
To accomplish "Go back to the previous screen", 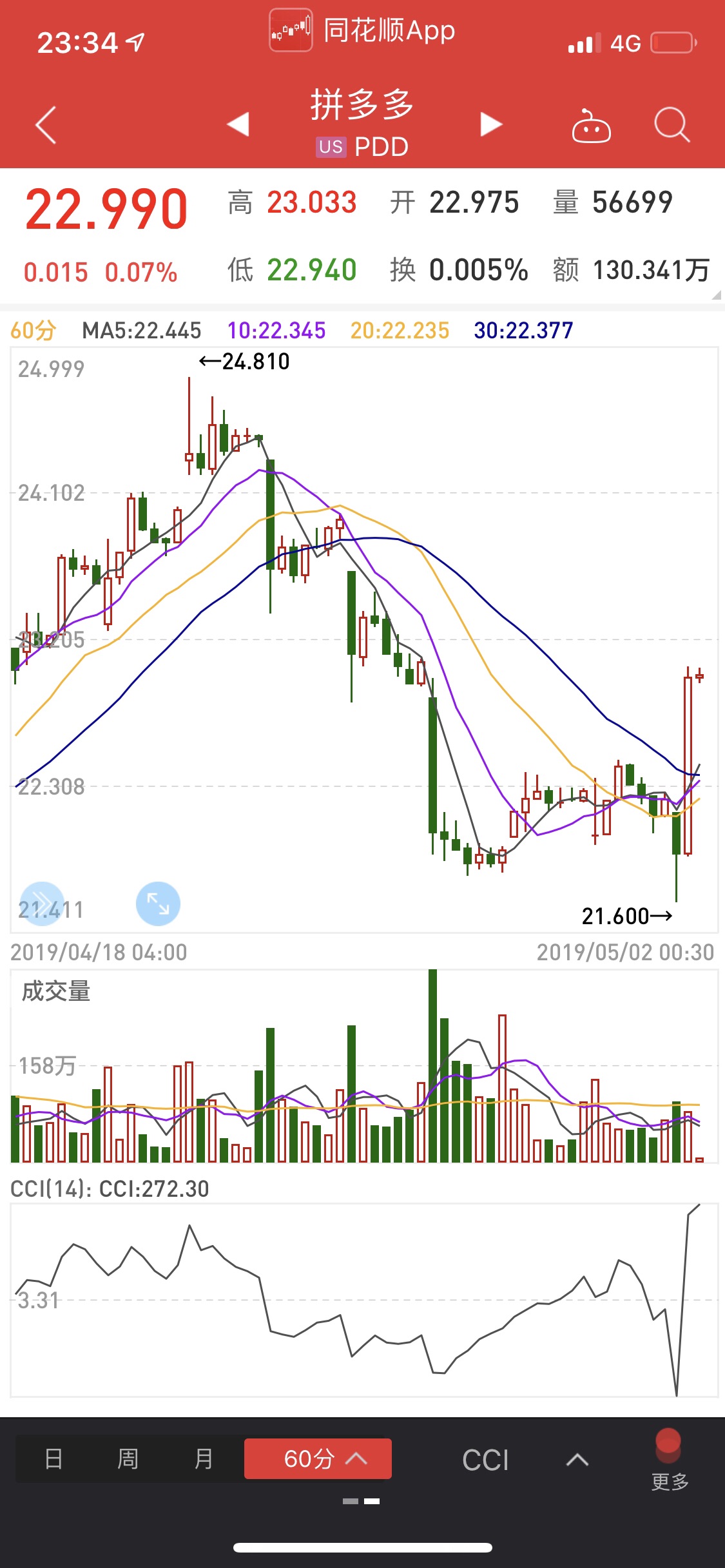I will [x=46, y=124].
